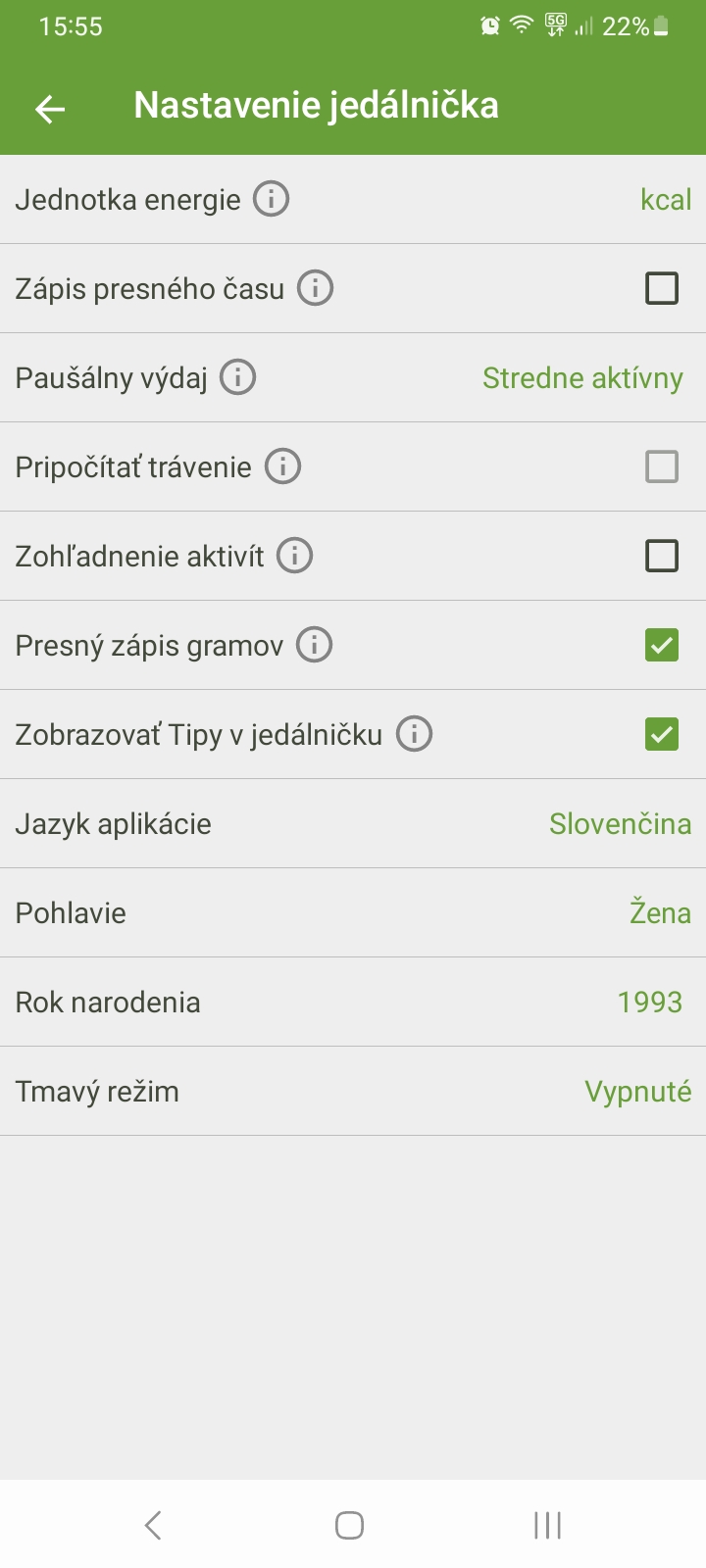View info on Paušálny výdaj
This screenshot has width=706, height=1568.
[x=237, y=377]
